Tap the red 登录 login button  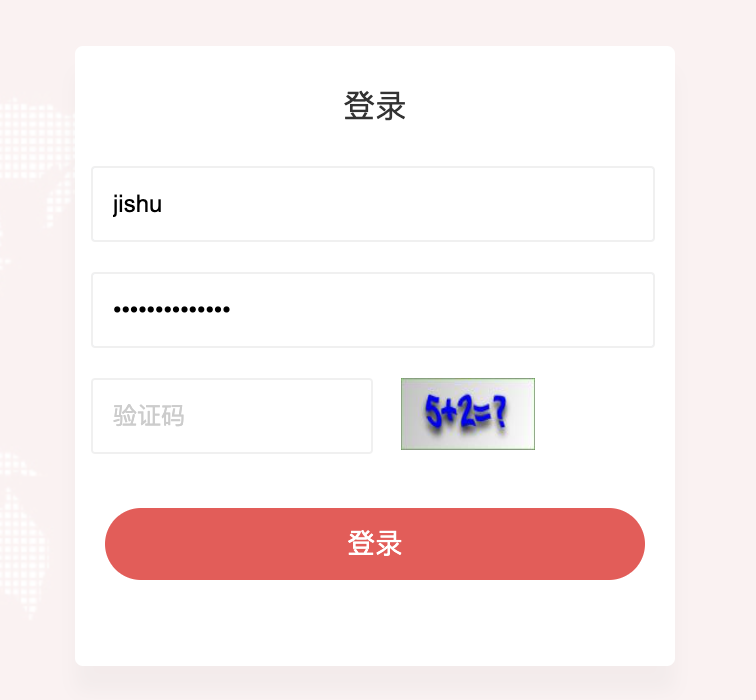pos(375,544)
